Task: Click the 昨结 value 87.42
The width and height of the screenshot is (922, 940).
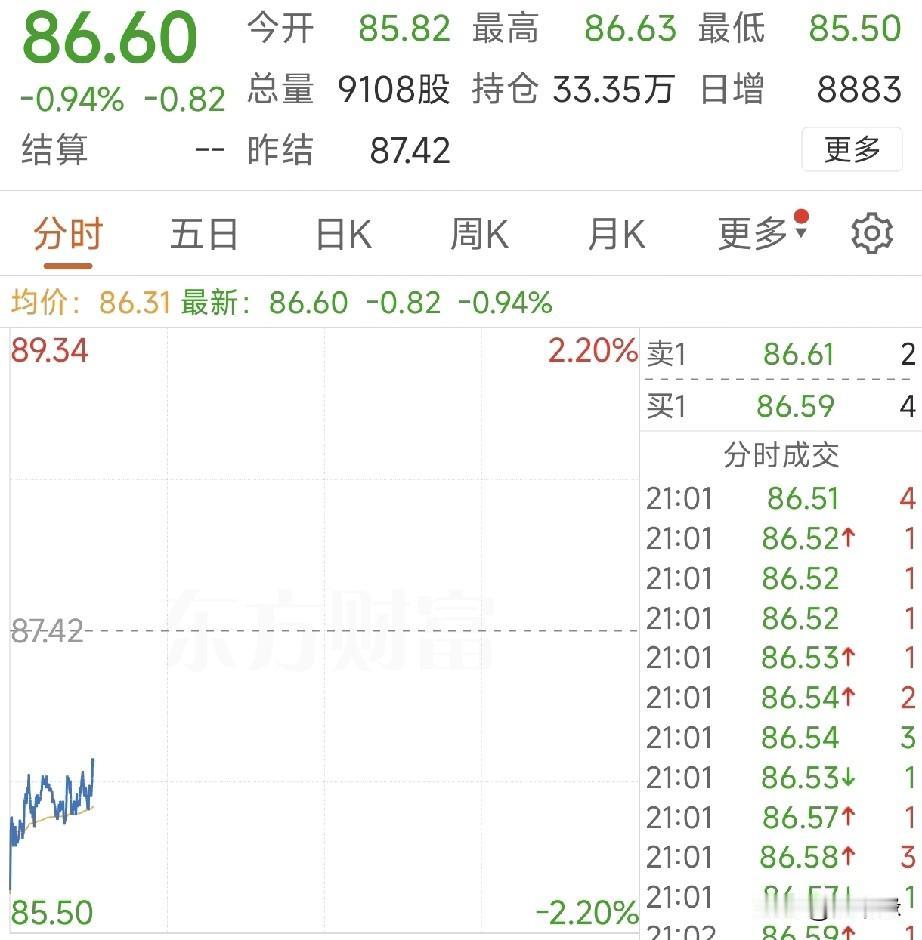Action: (x=413, y=152)
